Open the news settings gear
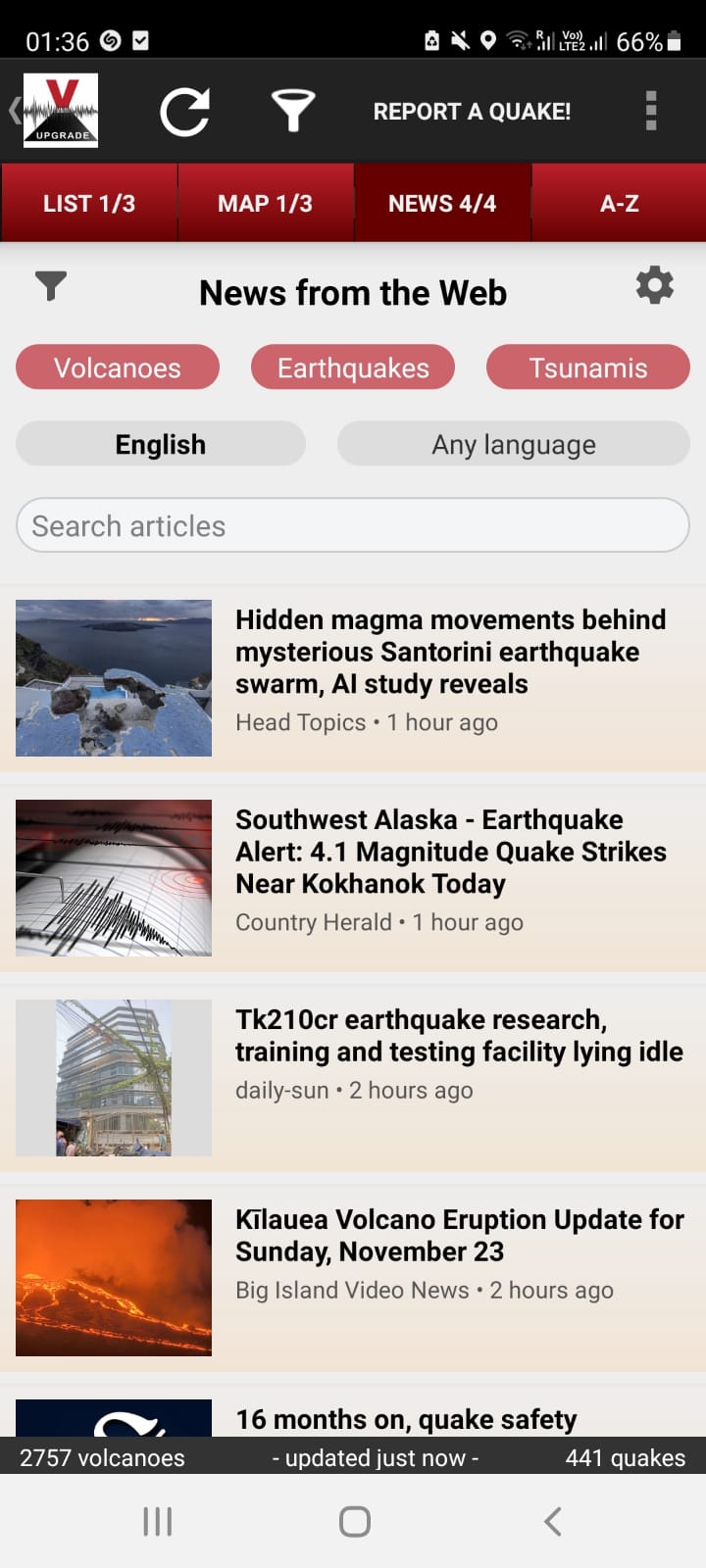The width and height of the screenshot is (706, 1568). click(x=654, y=286)
